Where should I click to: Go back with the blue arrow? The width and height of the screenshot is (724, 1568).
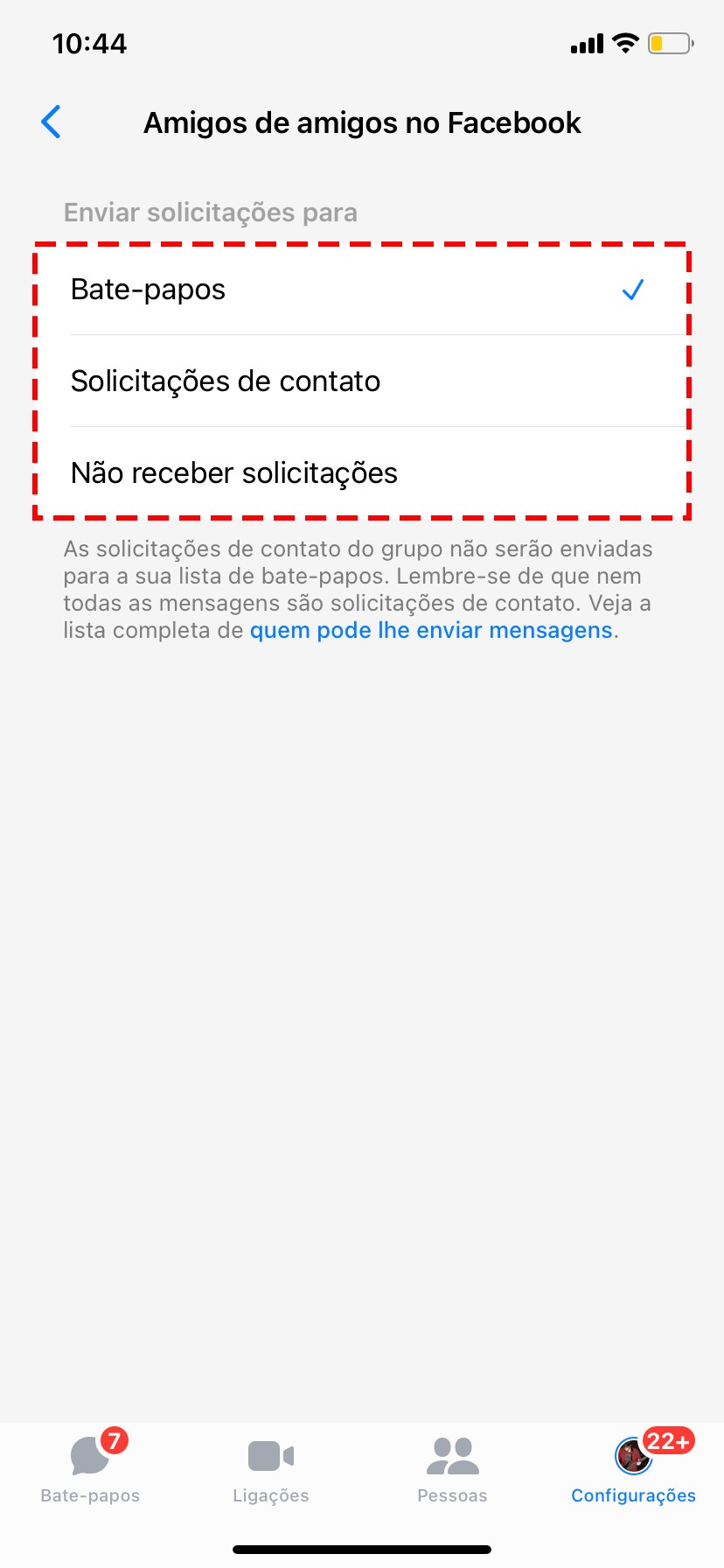click(51, 122)
